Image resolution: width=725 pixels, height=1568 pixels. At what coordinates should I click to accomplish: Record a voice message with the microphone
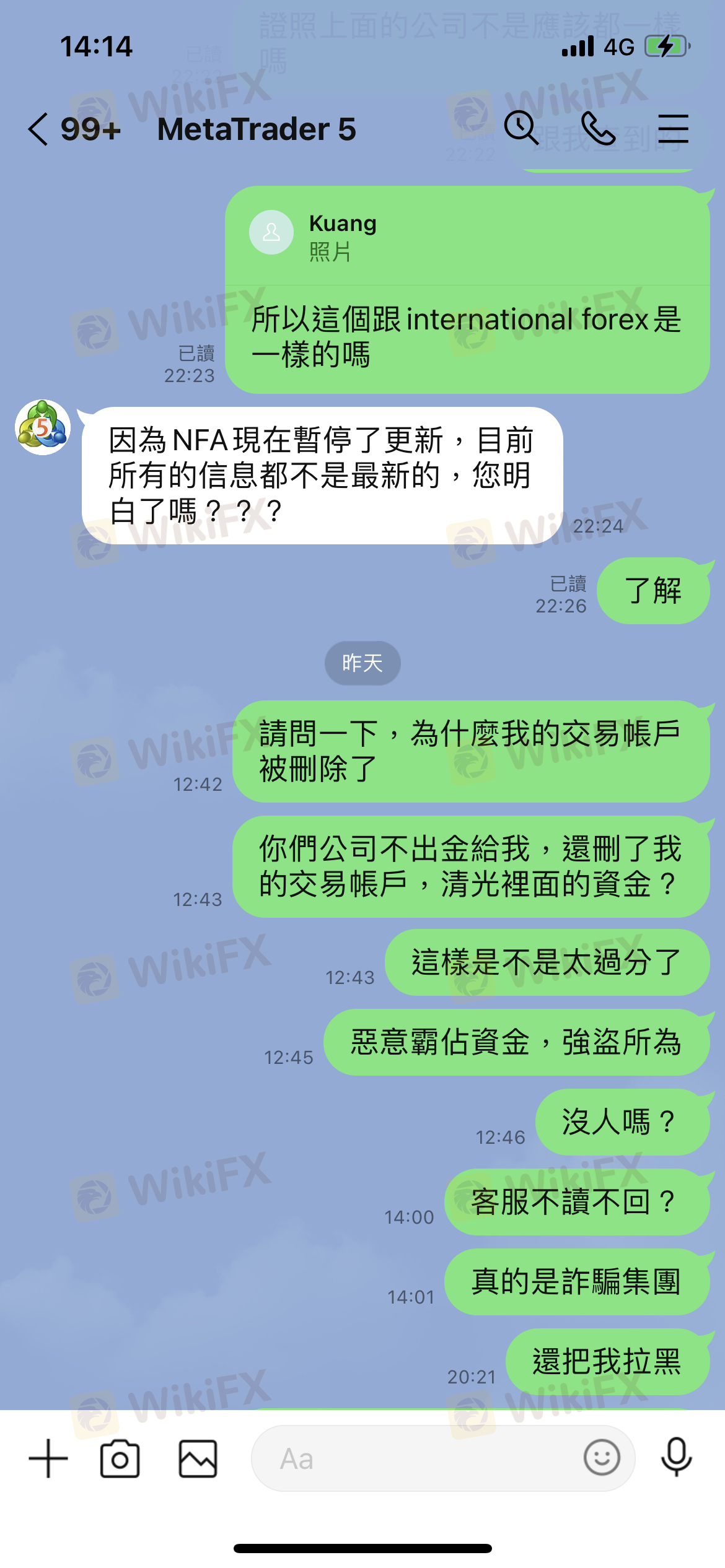pos(676,1457)
